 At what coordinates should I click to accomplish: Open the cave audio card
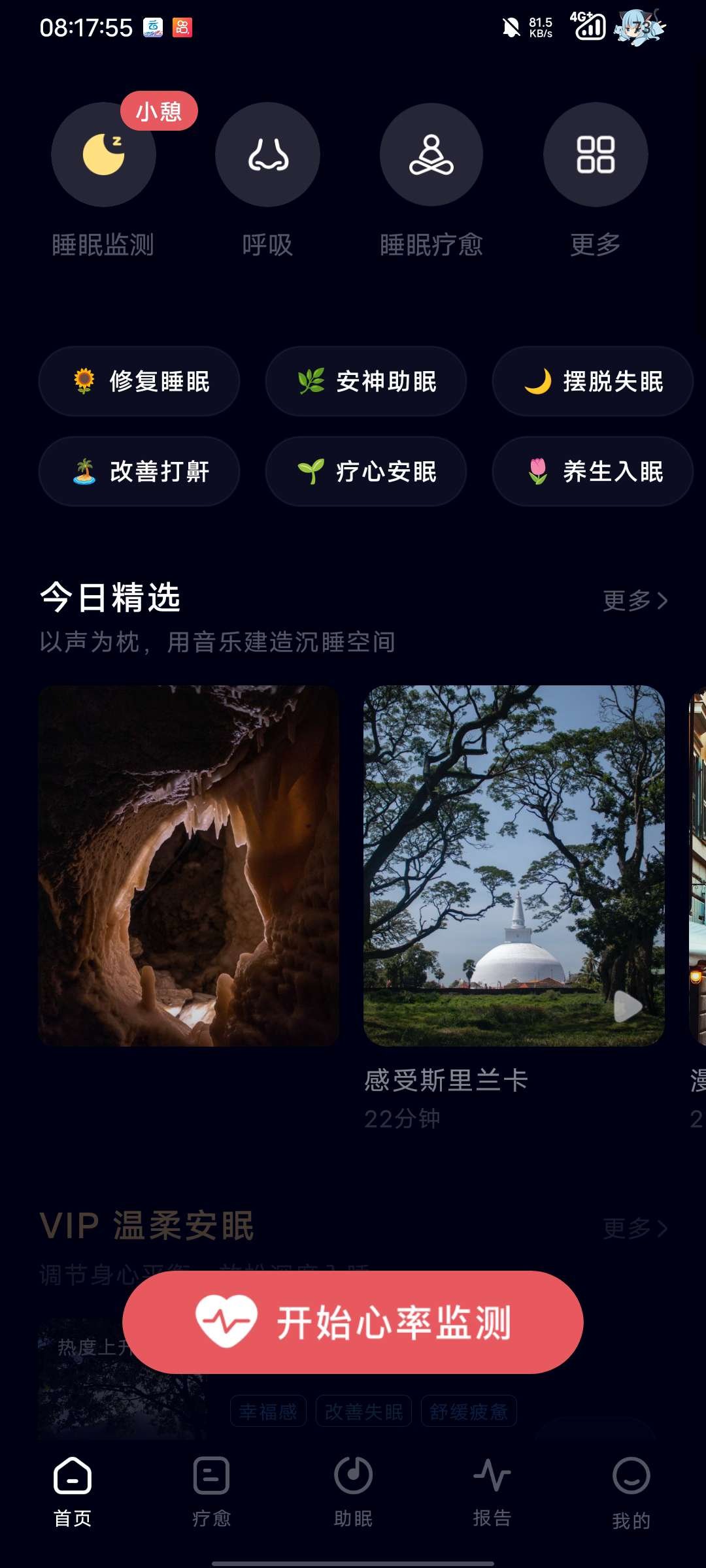coord(189,865)
